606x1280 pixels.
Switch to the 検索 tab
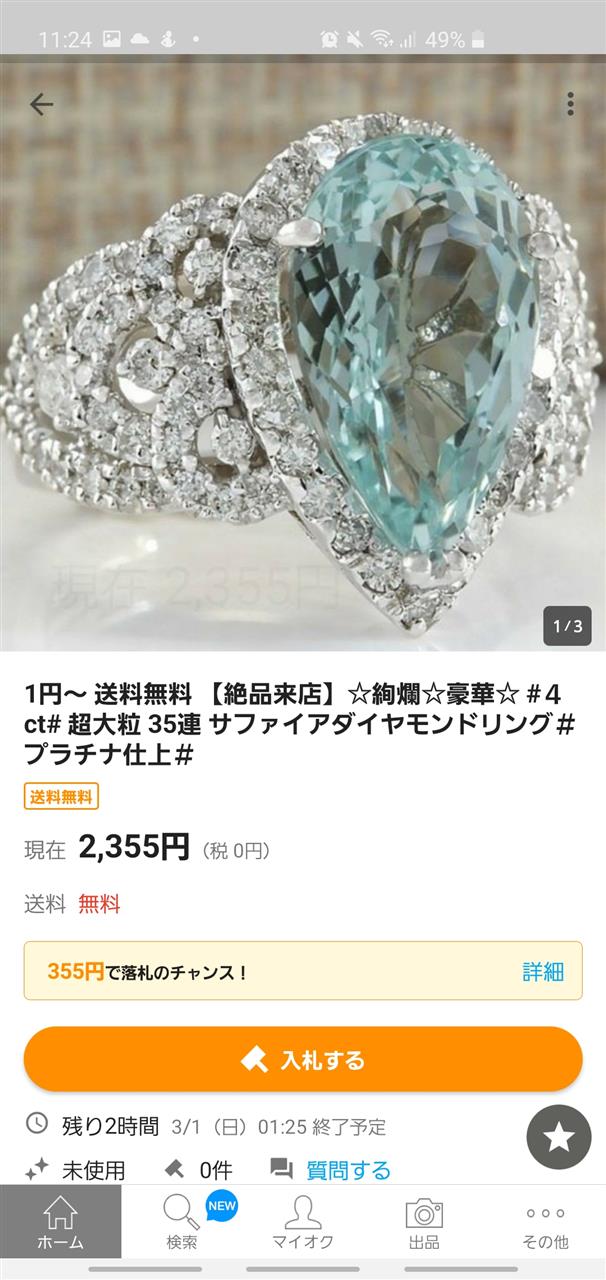point(182,1222)
